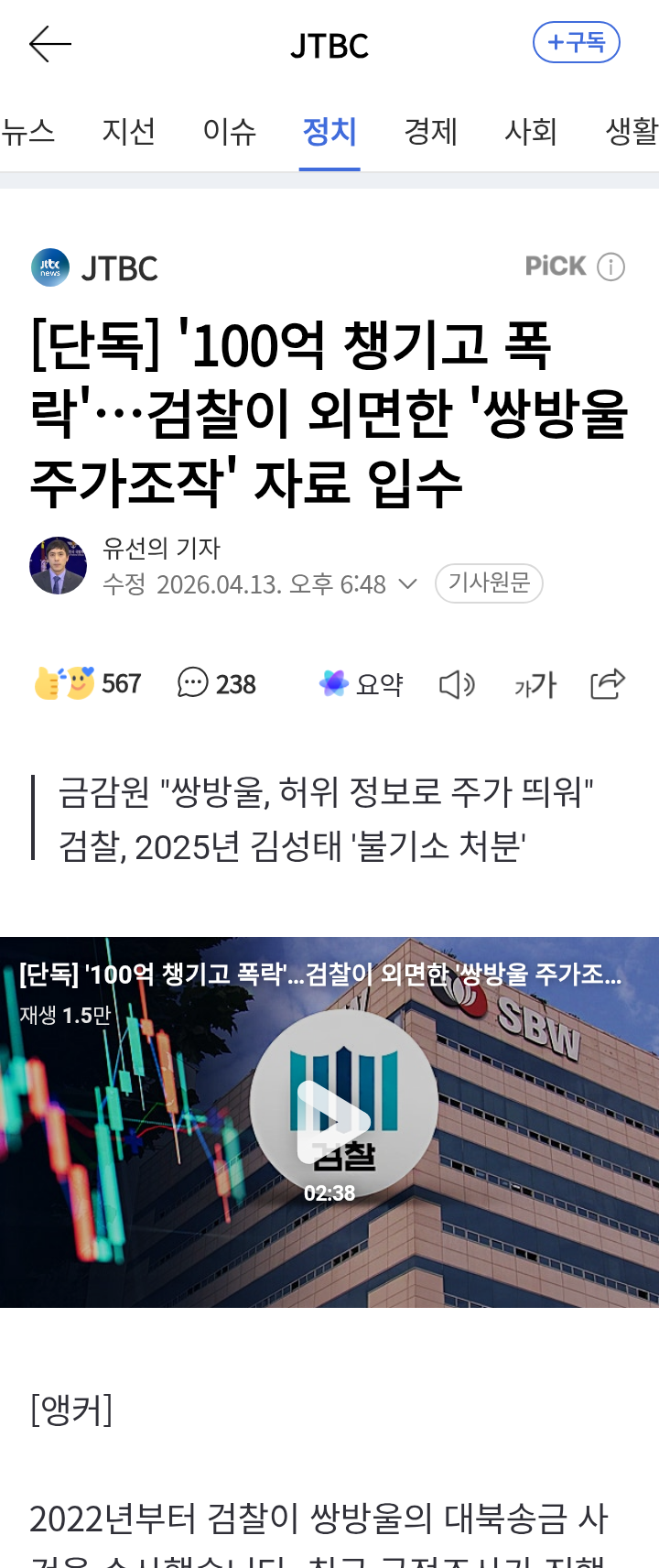Show the AI 요약 summary
659x1568 pixels.
click(361, 683)
